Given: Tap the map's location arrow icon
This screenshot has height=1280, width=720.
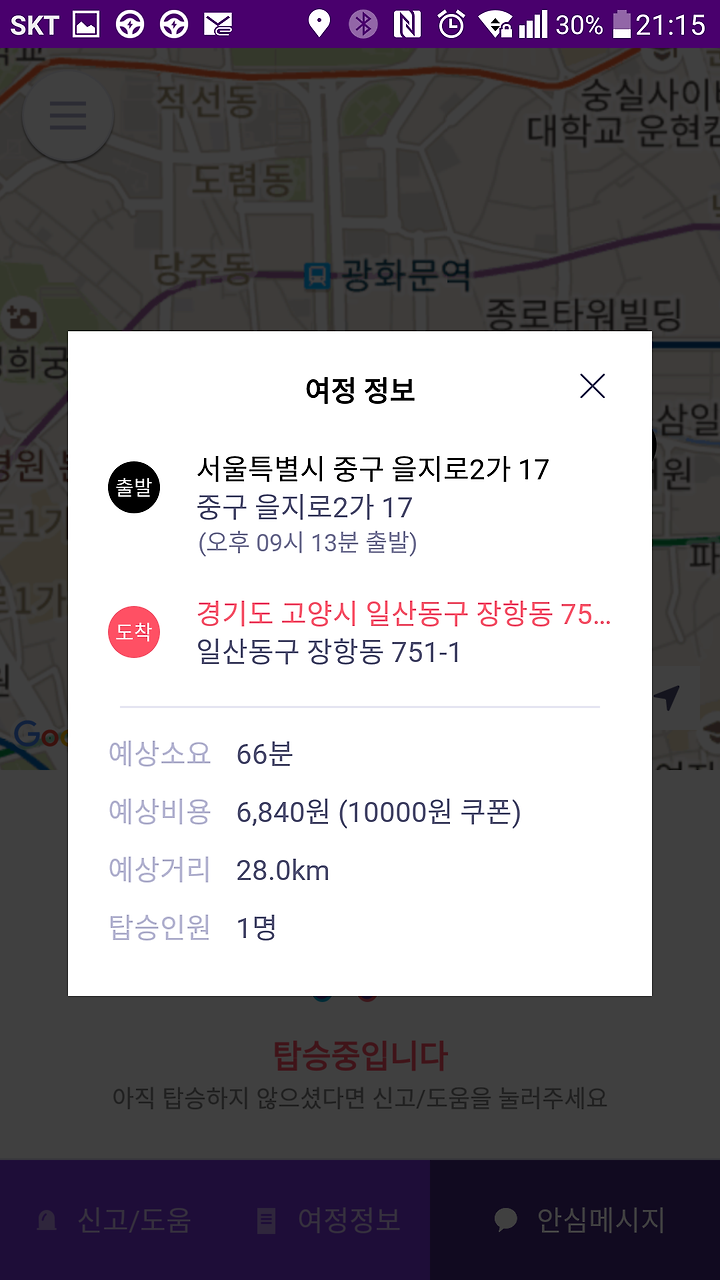Looking at the screenshot, I should [x=668, y=698].
